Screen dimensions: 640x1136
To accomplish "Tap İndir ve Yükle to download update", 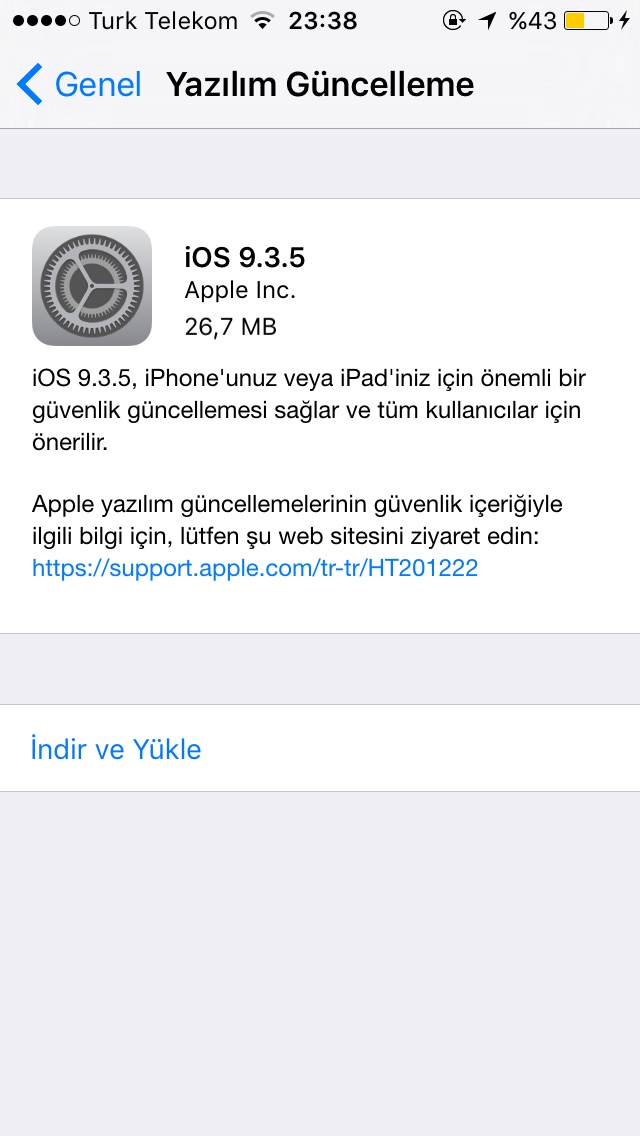I will 116,749.
